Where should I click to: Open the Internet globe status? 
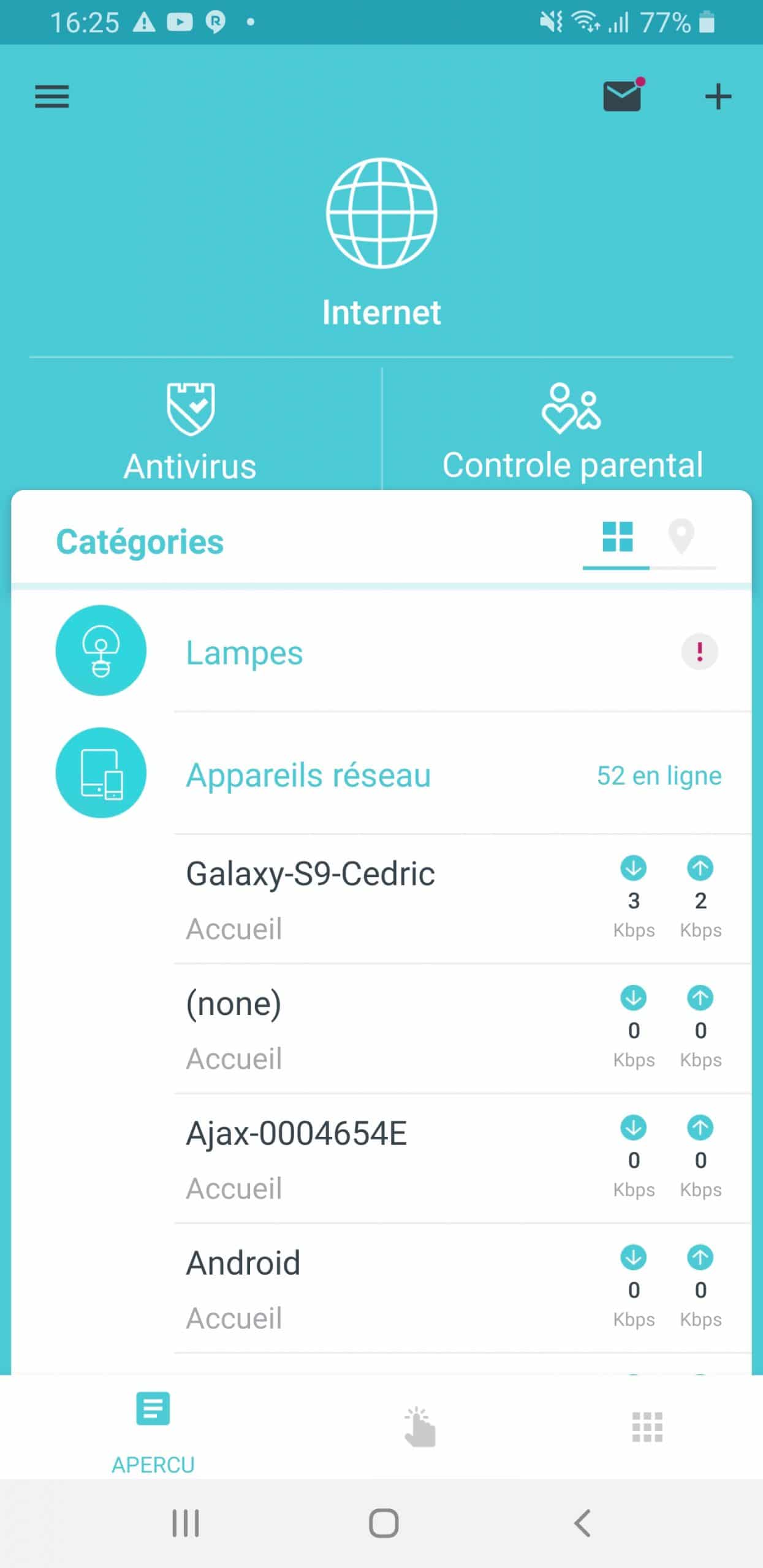click(x=381, y=243)
